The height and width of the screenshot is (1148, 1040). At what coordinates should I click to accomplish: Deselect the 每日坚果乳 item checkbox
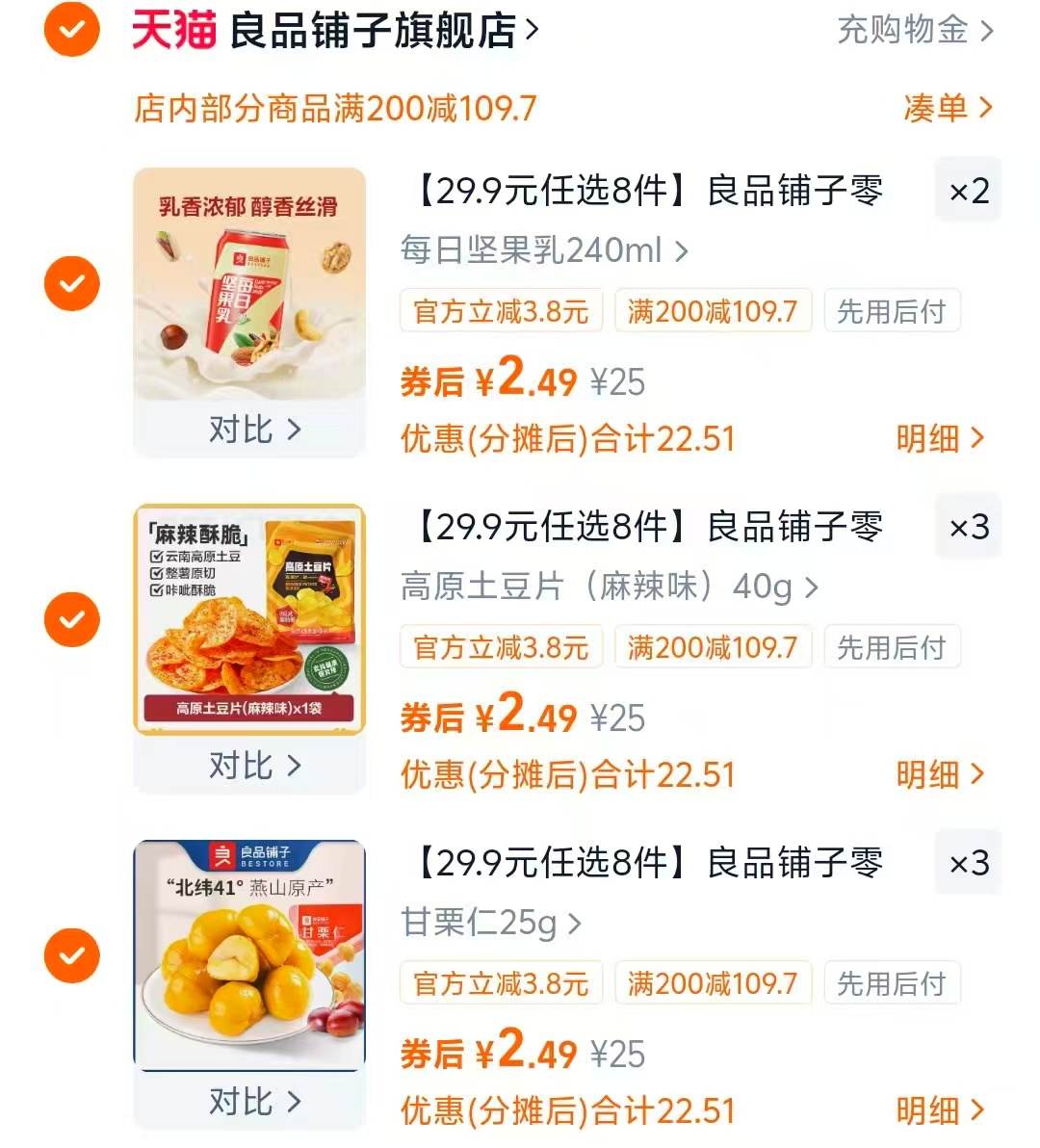click(x=71, y=283)
